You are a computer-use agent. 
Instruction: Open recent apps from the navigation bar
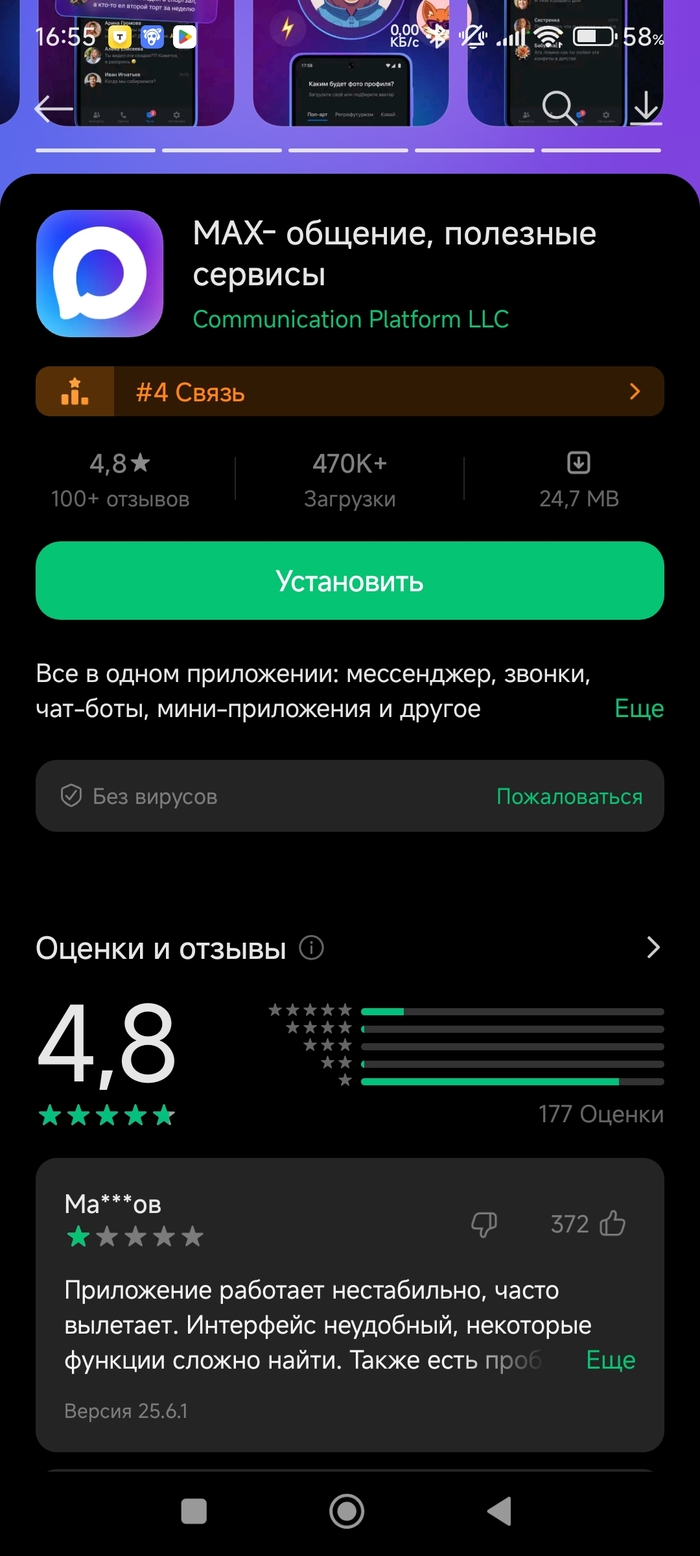(x=194, y=1511)
